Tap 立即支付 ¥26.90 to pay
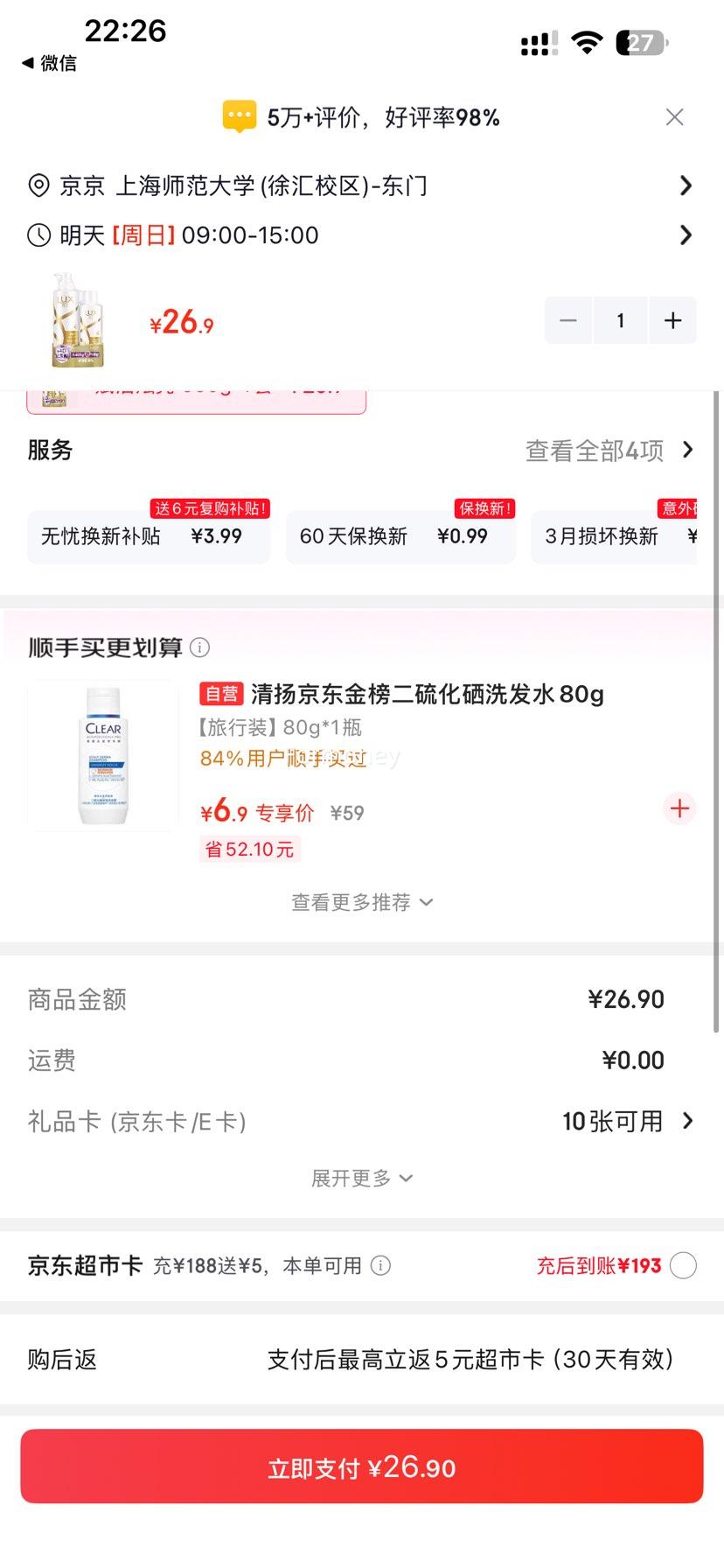The width and height of the screenshot is (724, 1568). tap(362, 1466)
